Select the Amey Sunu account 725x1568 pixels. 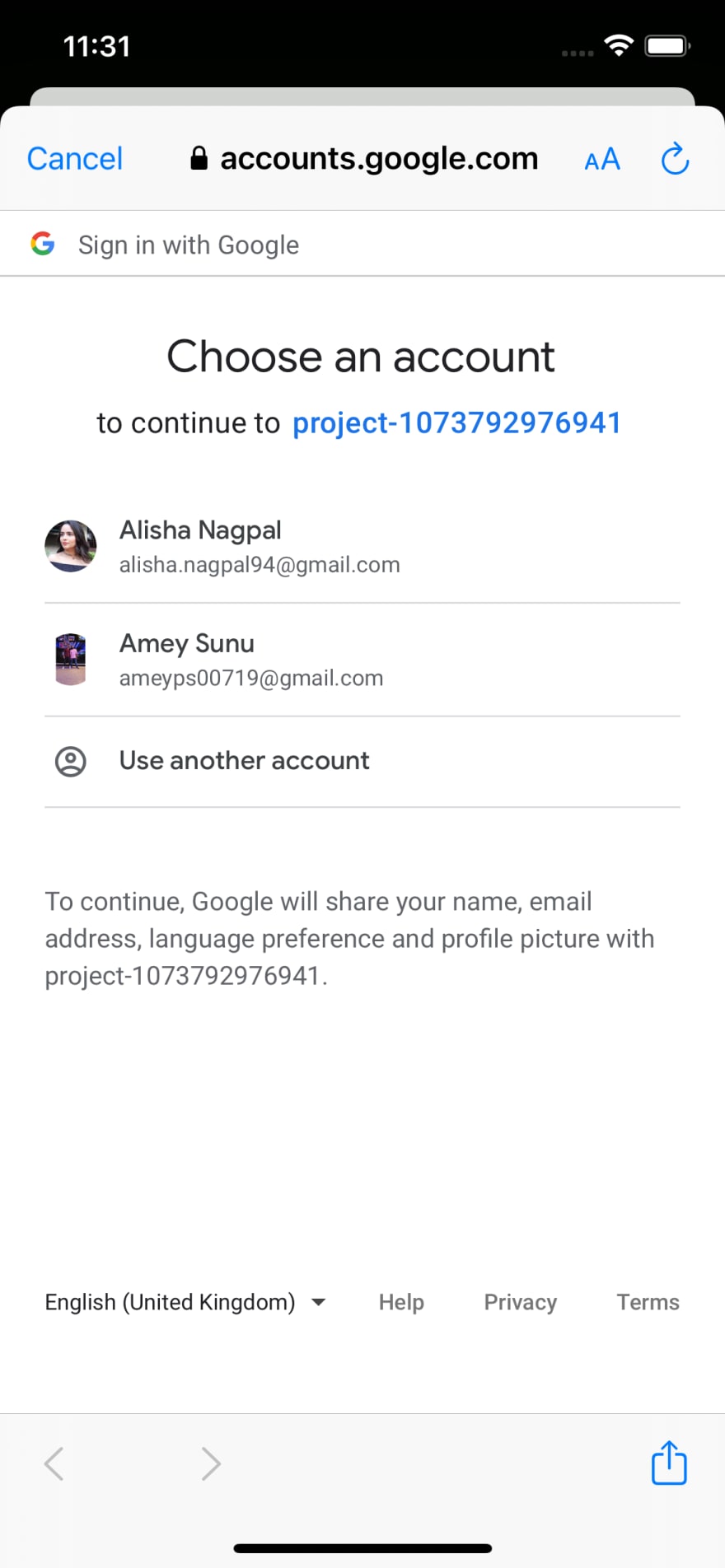pyautogui.click(x=362, y=660)
